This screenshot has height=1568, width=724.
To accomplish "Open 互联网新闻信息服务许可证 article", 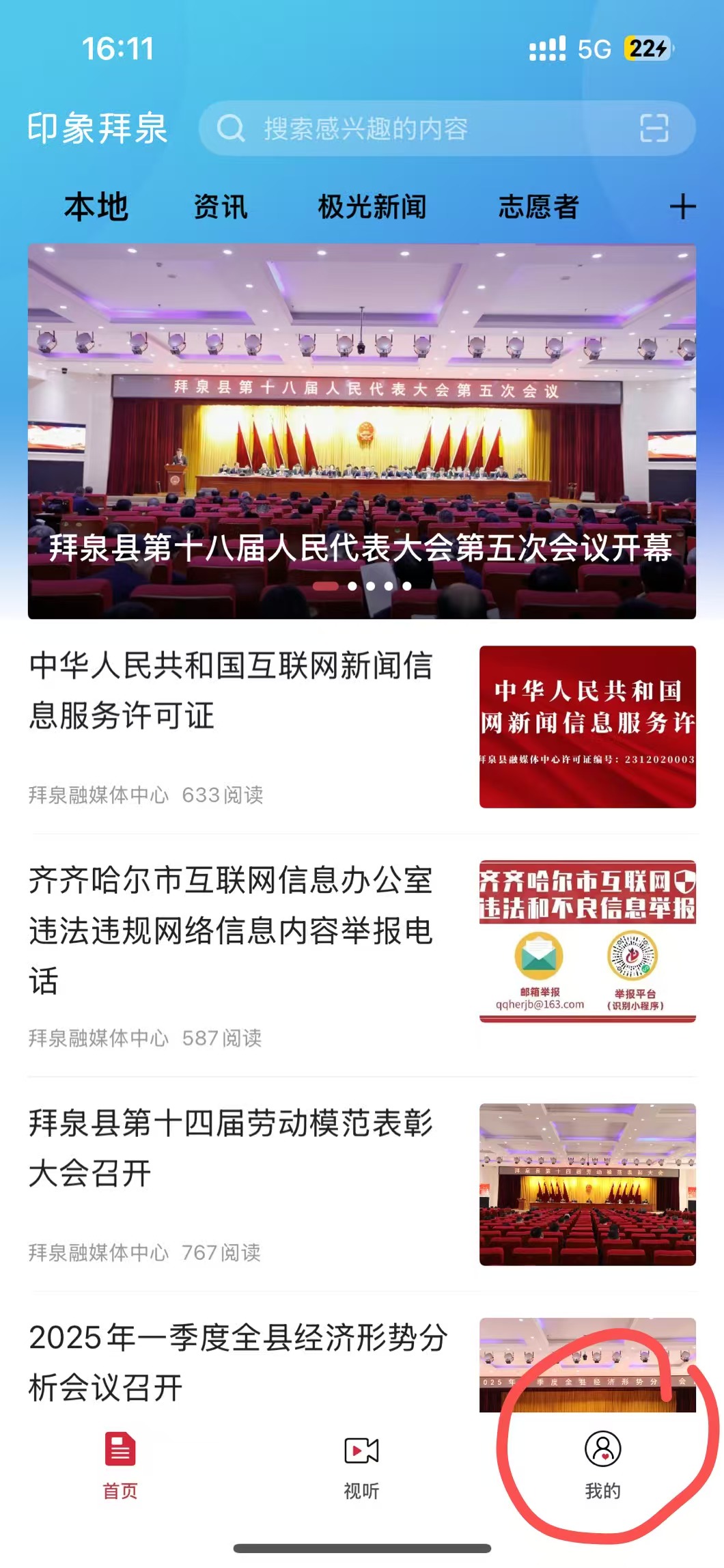I will [231, 691].
